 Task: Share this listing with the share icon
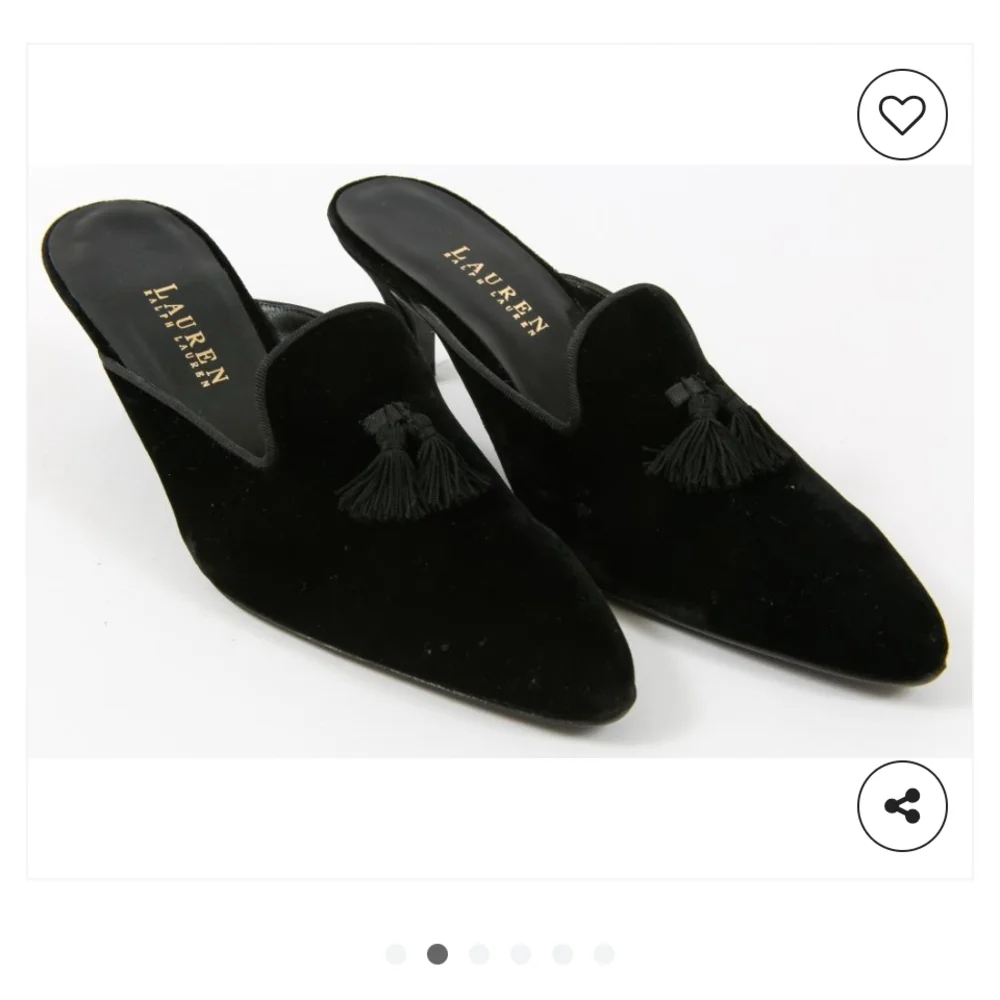[902, 805]
